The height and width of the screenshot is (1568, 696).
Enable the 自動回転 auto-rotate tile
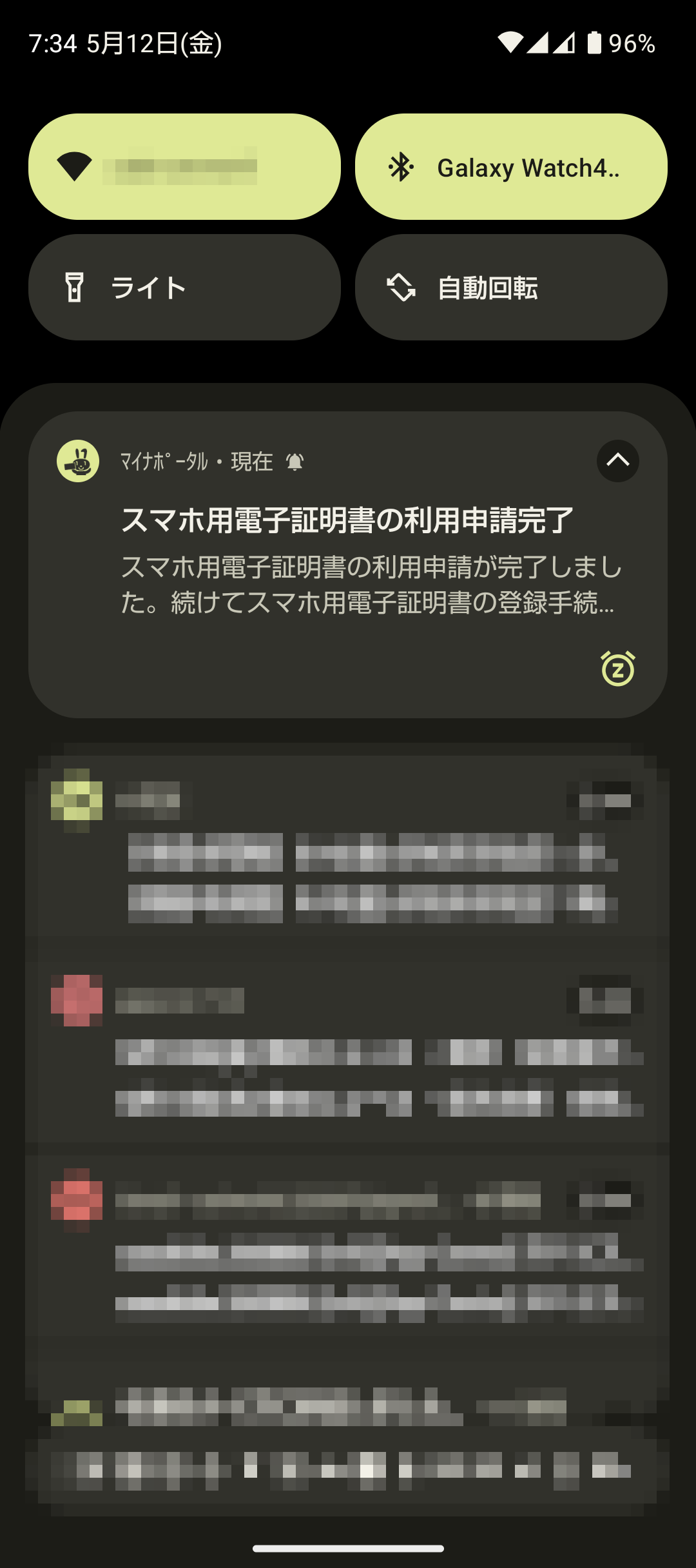(x=511, y=288)
